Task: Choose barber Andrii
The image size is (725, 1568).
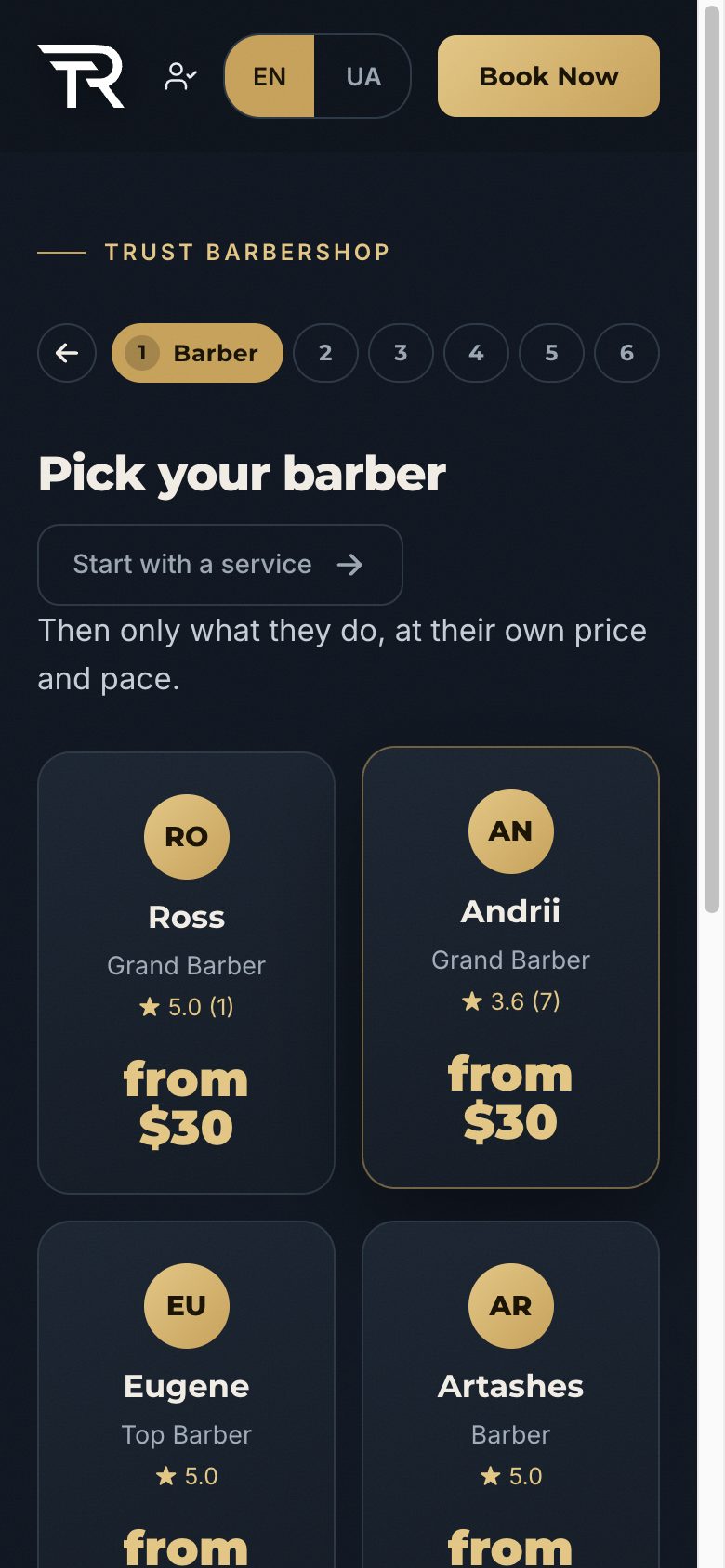Action: click(510, 967)
